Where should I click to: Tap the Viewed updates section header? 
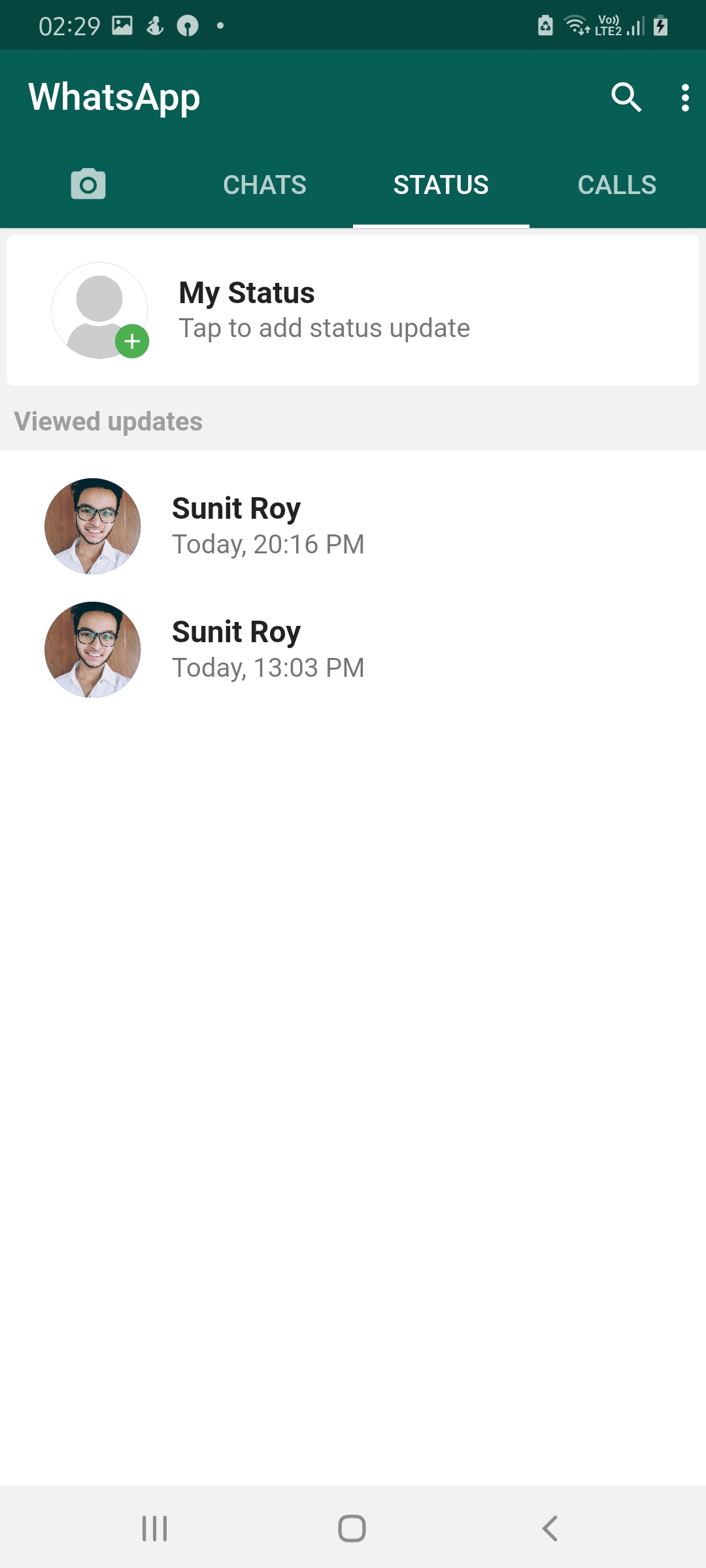click(x=108, y=421)
